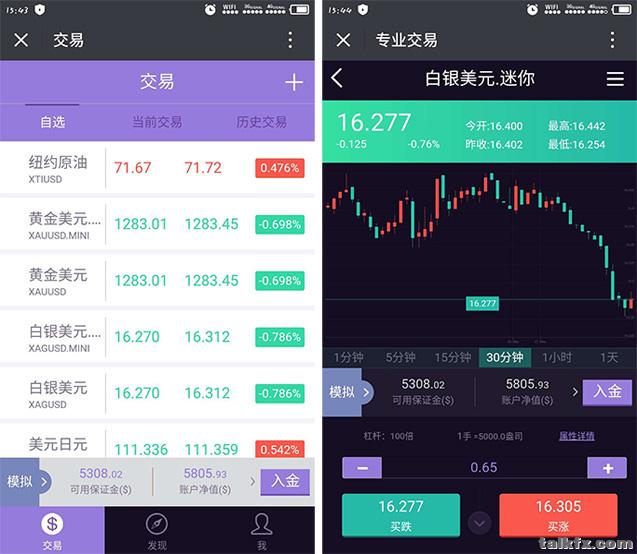Switch to the 历史交易 tab
Image resolution: width=637 pixels, height=554 pixels.
(261, 122)
